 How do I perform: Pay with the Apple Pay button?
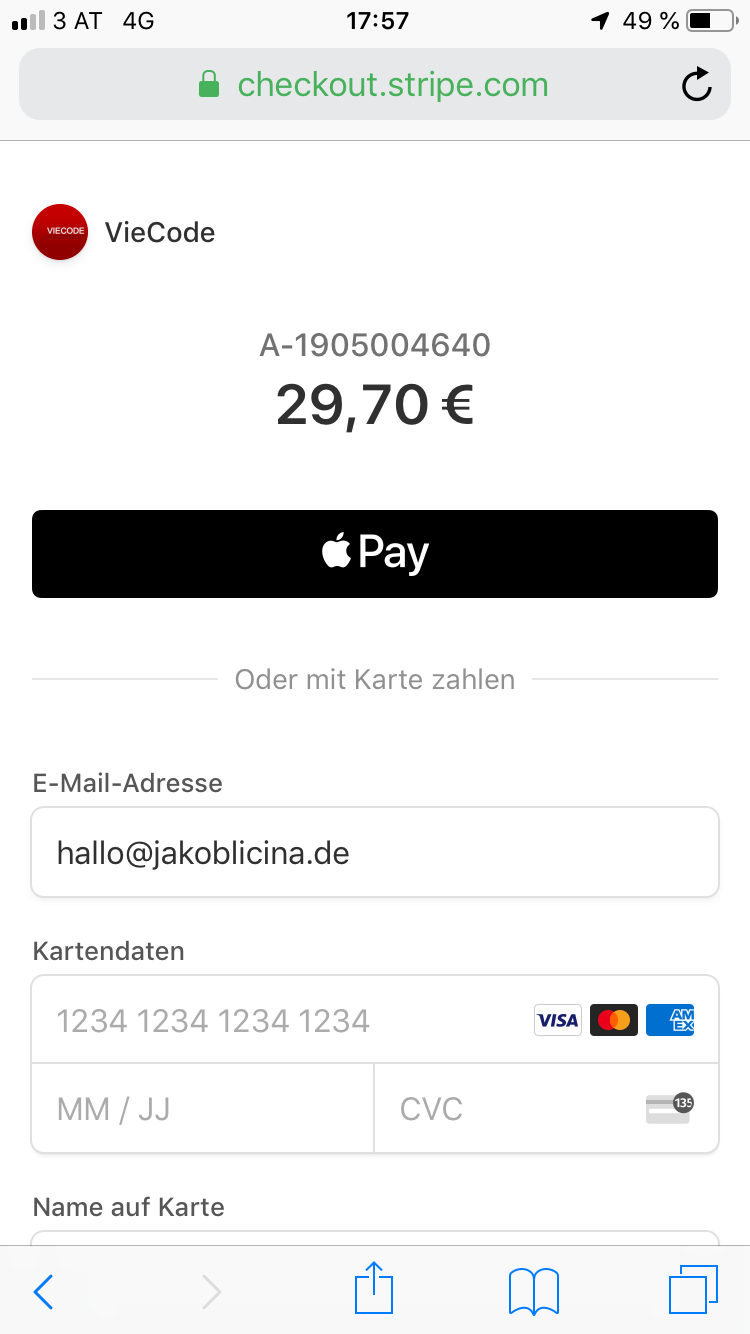point(375,554)
